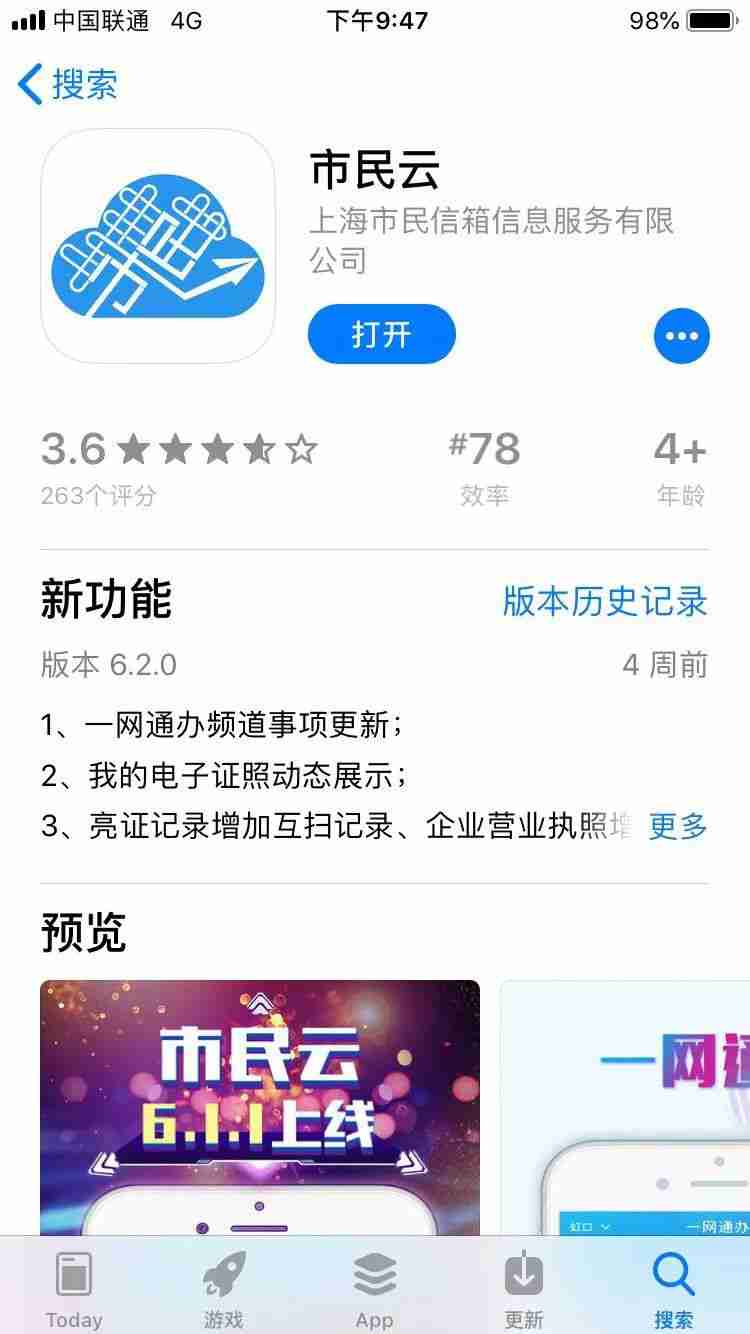Go back to 搜索 results
The width and height of the screenshot is (750, 1334).
coord(68,84)
